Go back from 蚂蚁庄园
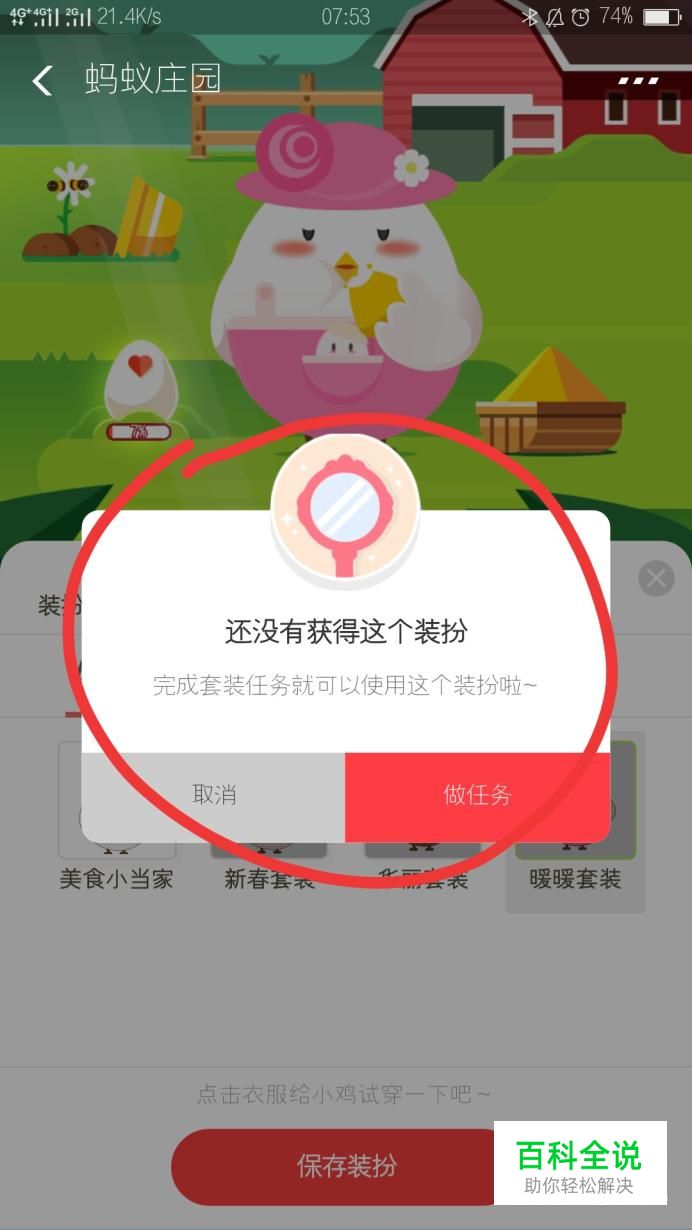Image resolution: width=692 pixels, height=1230 pixels. tap(42, 81)
